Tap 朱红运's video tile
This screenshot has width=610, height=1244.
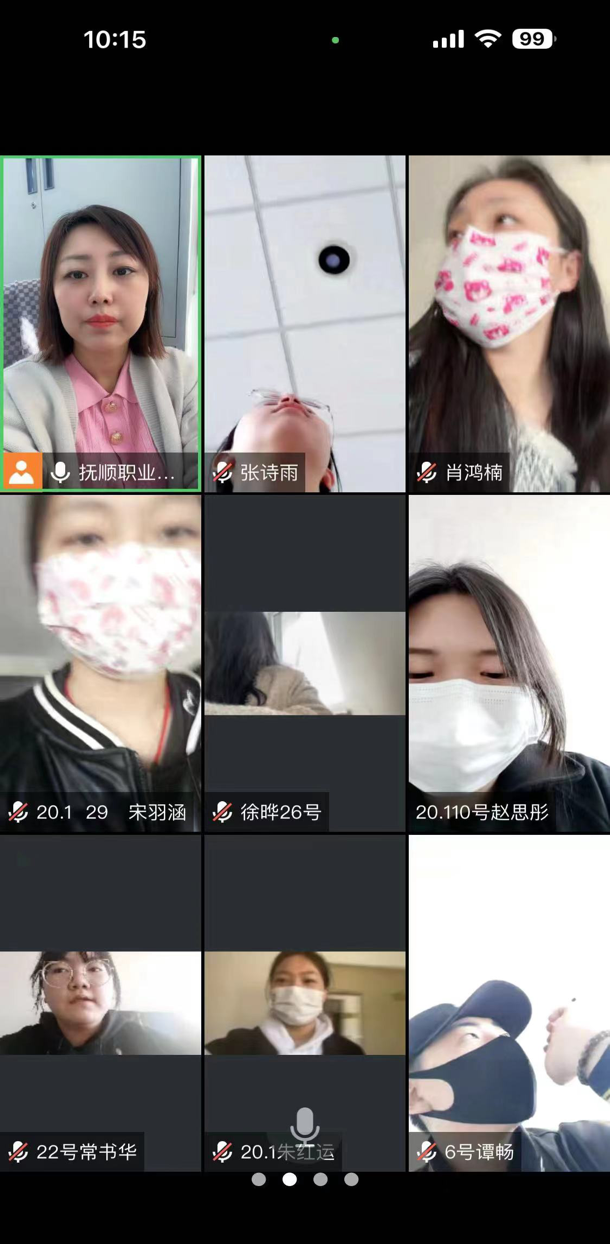pyautogui.click(x=305, y=1000)
